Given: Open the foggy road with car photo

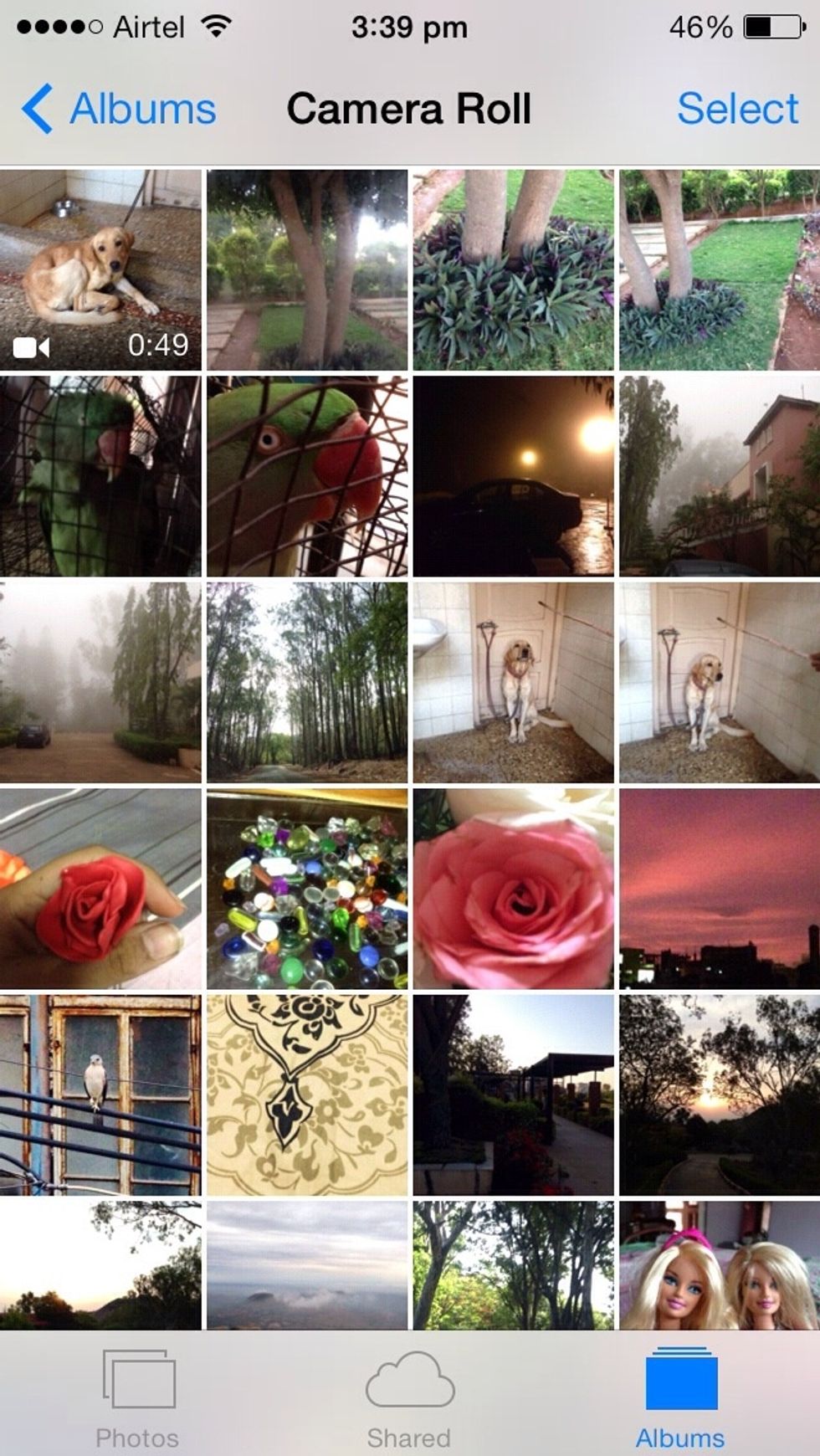Looking at the screenshot, I should point(100,682).
